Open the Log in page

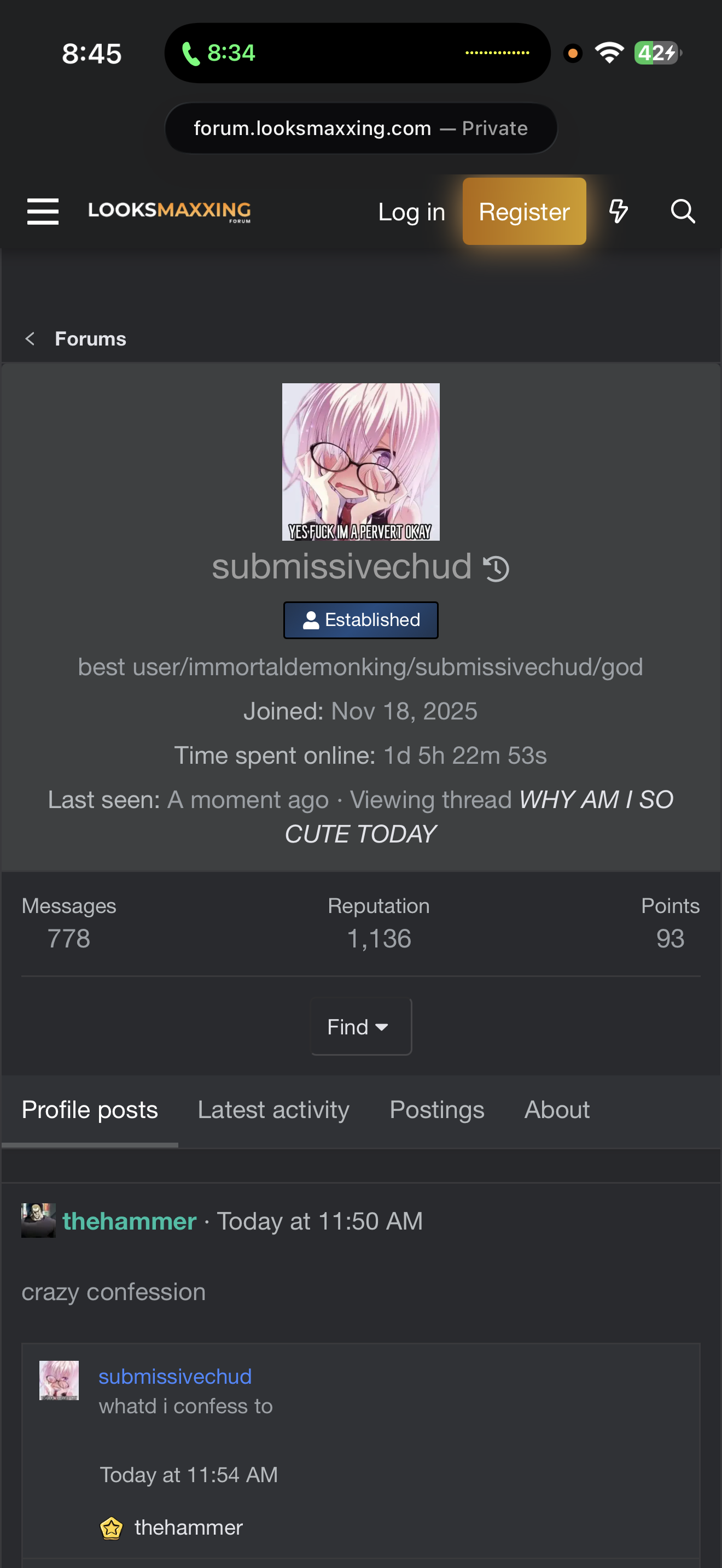(411, 212)
